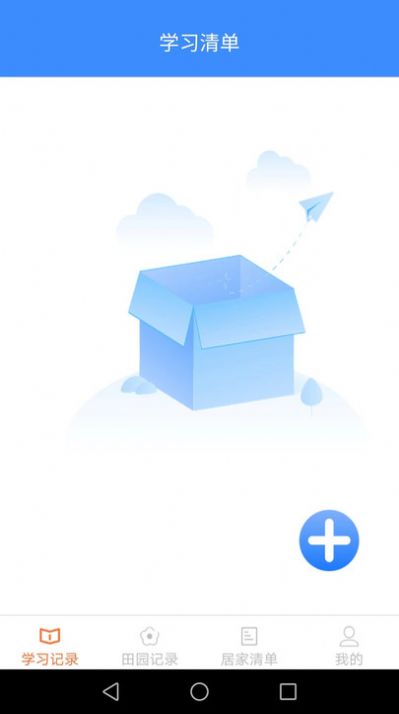The width and height of the screenshot is (399, 714).
Task: Tap the system home button
Action: 200,691
